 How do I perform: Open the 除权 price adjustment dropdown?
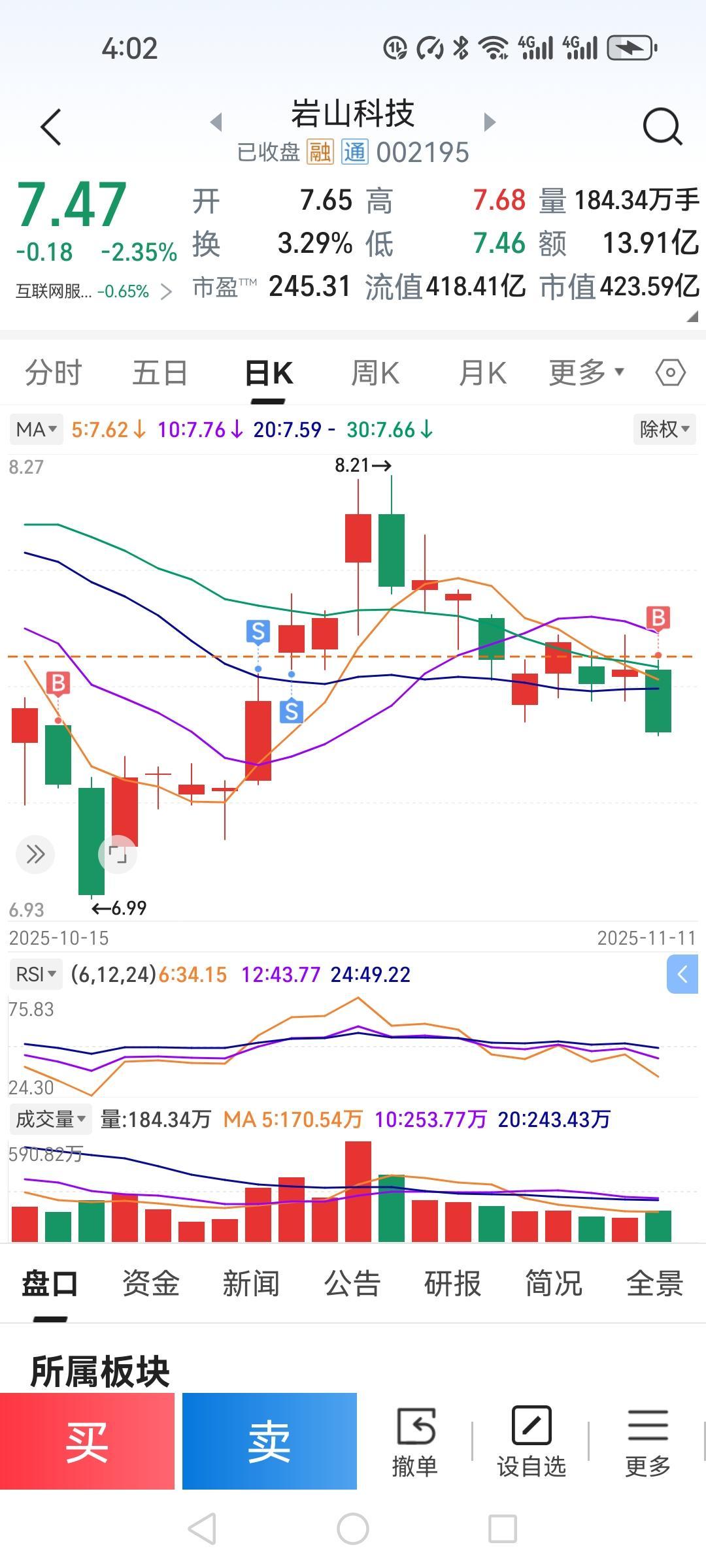tap(662, 430)
